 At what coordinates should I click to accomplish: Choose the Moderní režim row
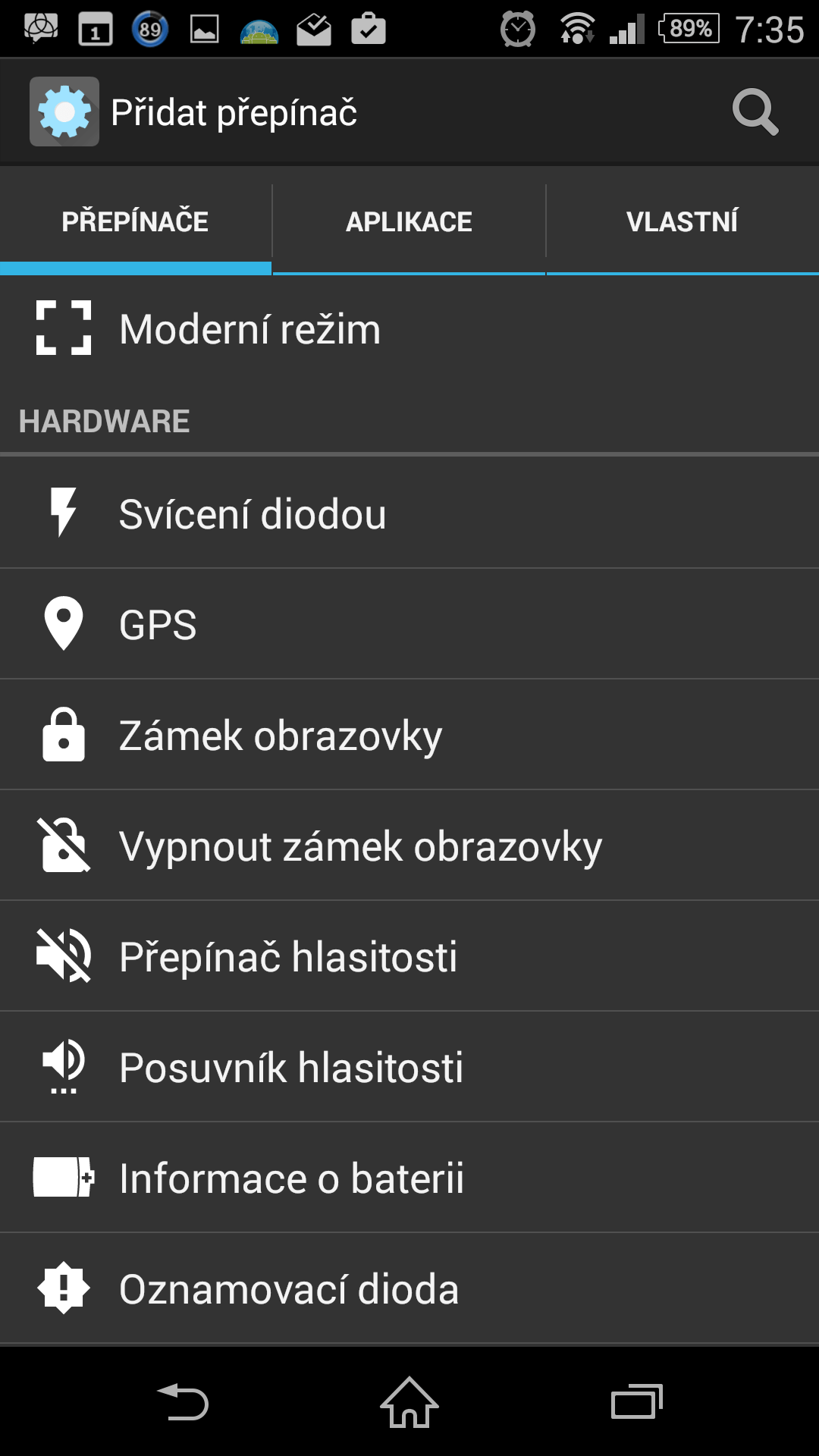pos(409,329)
